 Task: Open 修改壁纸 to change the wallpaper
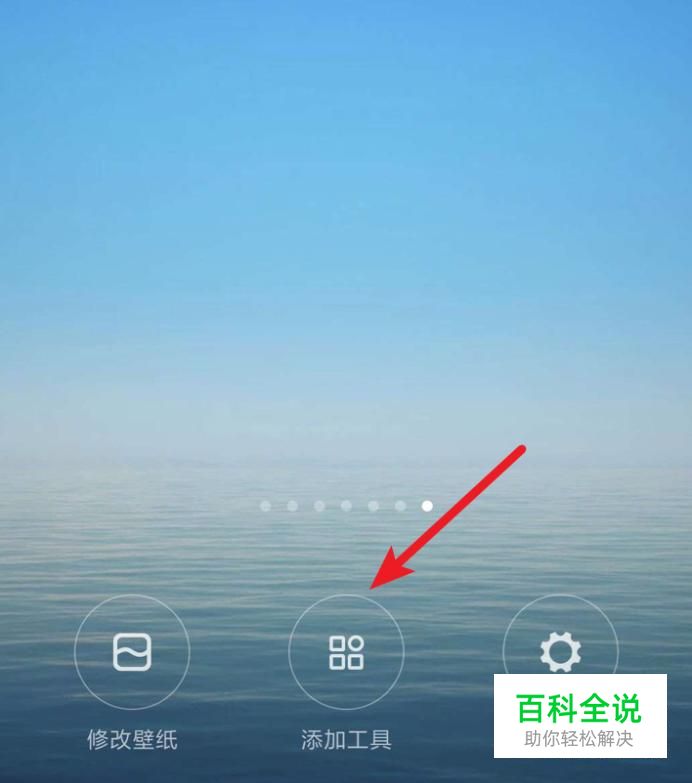click(131, 653)
